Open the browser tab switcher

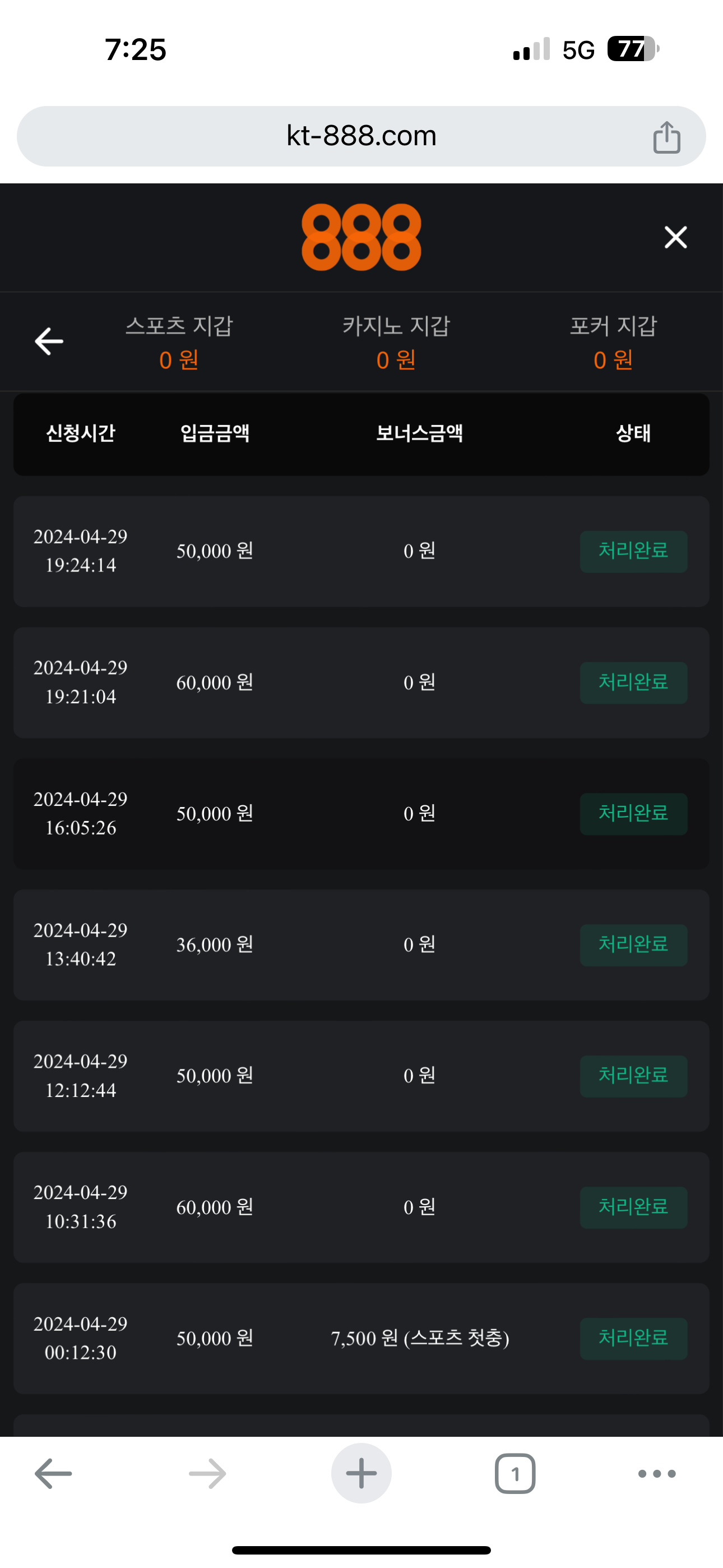[515, 1474]
